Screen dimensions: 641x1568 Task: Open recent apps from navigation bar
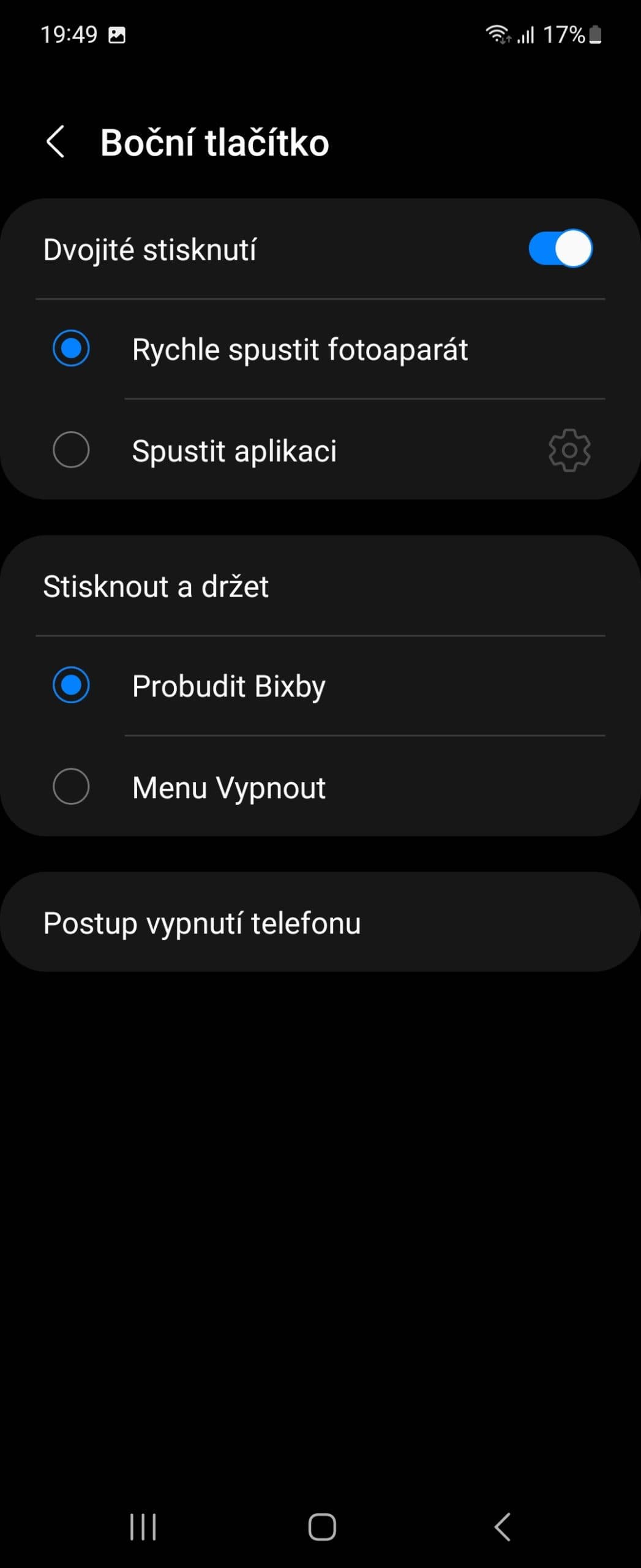click(143, 1526)
